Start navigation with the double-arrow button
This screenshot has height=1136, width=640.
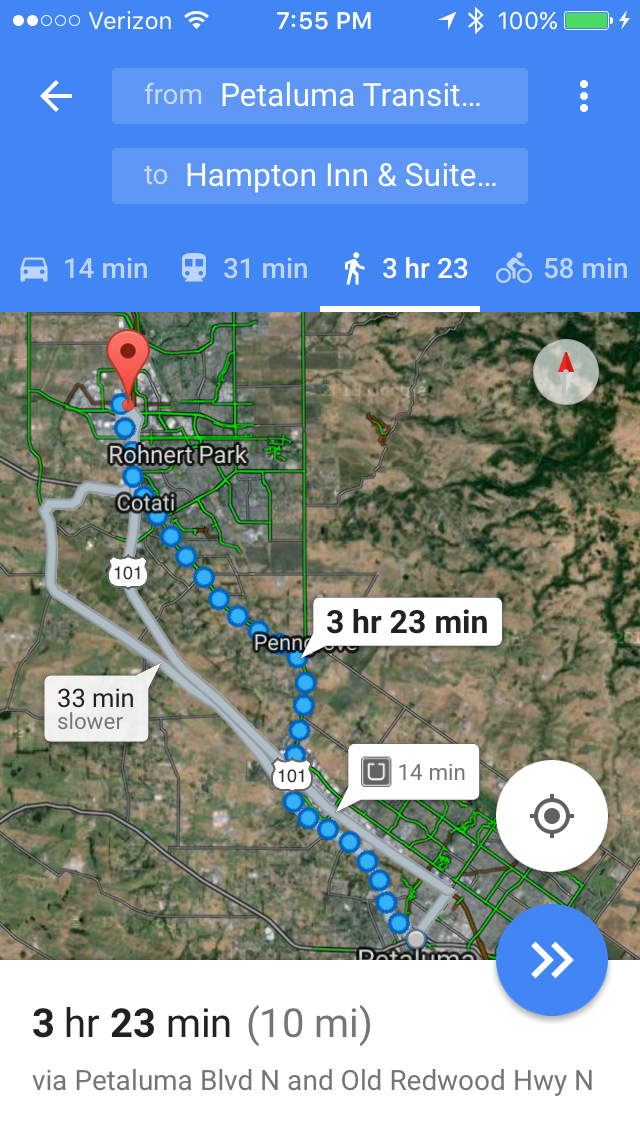(x=551, y=960)
